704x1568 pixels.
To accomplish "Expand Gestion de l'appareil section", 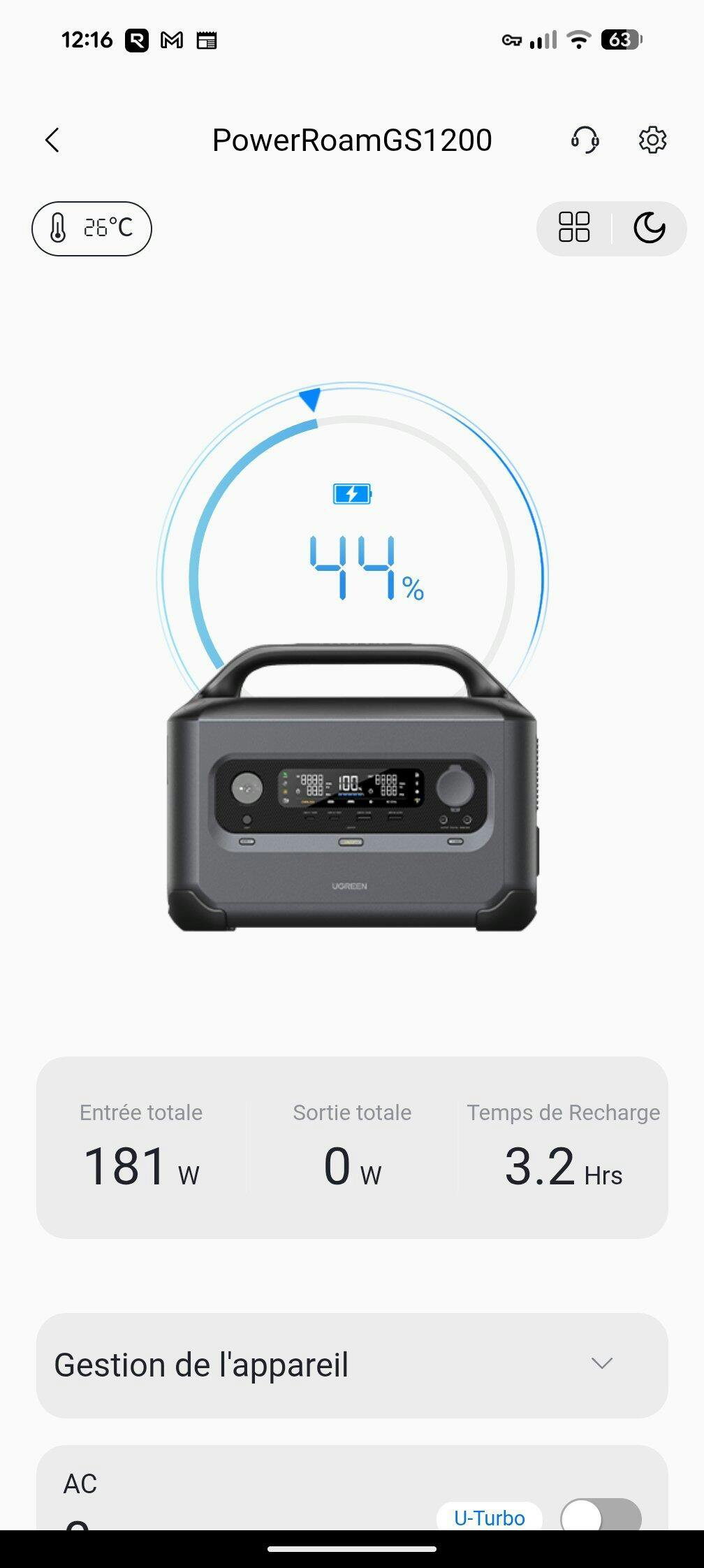I will pyautogui.click(x=601, y=1363).
